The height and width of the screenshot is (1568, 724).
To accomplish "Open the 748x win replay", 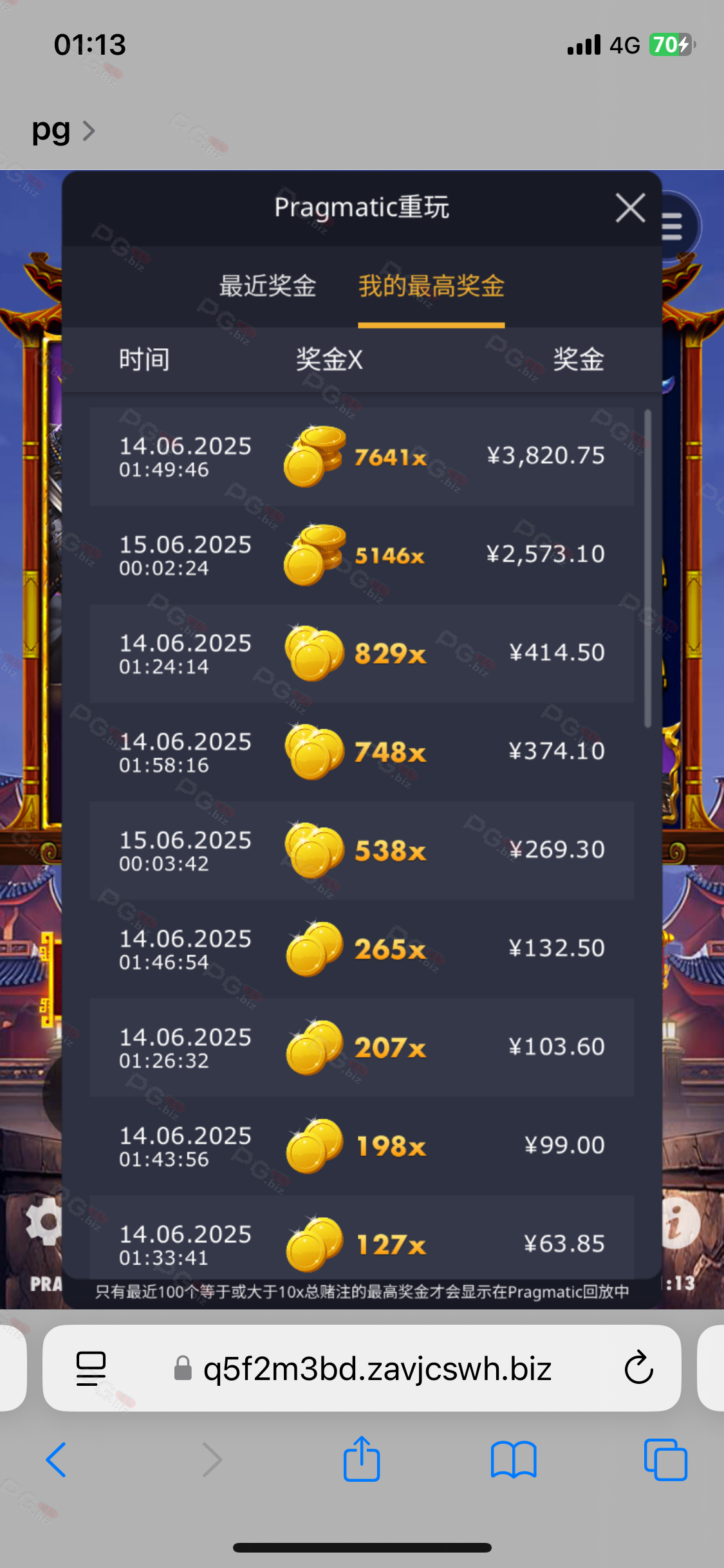I will click(362, 752).
